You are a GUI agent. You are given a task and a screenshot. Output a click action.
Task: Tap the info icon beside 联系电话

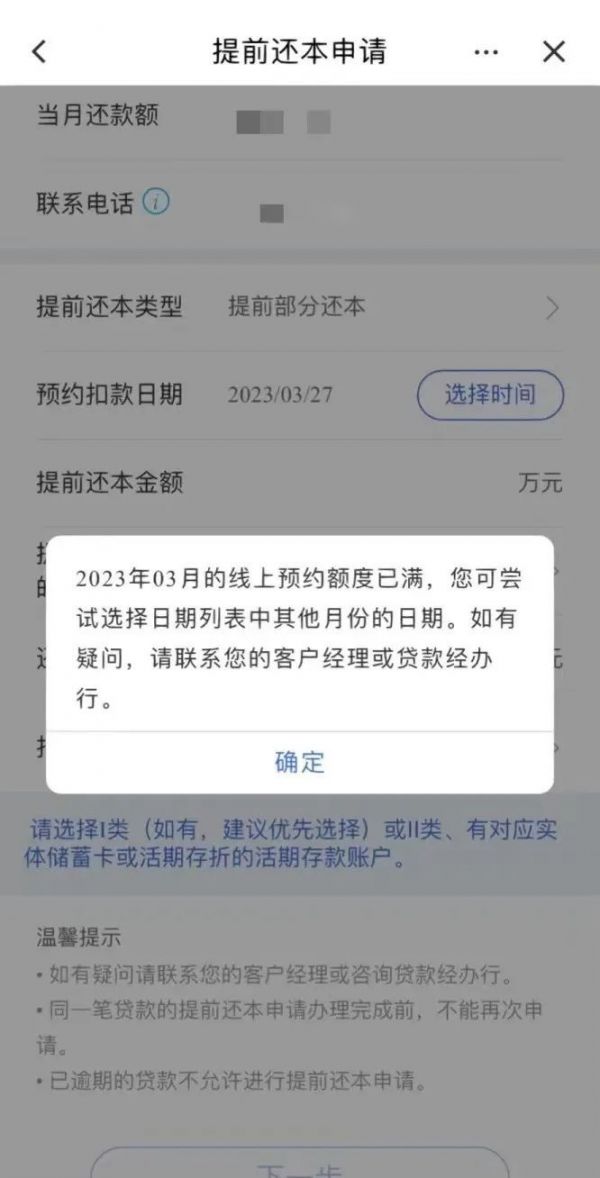point(156,202)
